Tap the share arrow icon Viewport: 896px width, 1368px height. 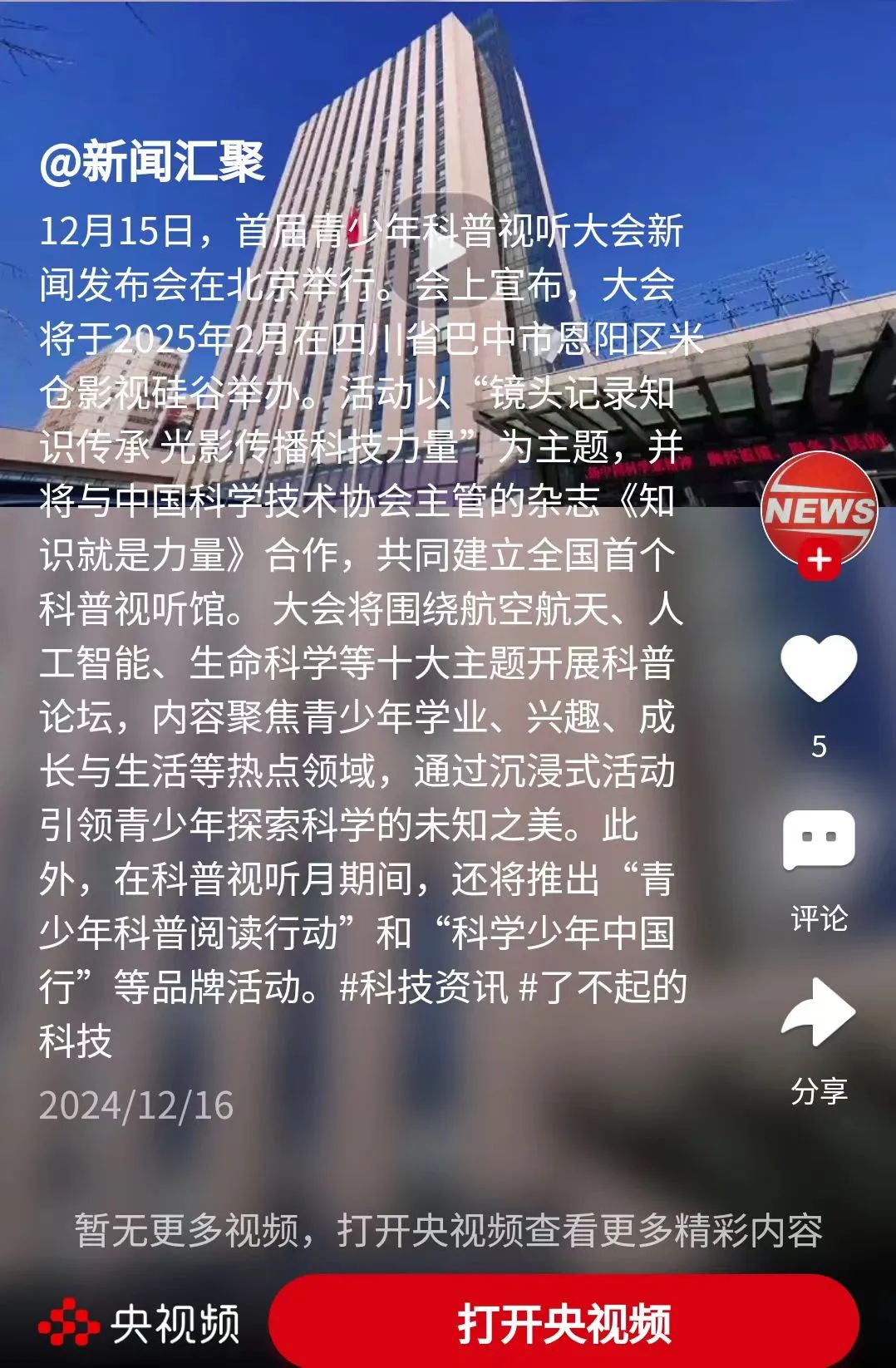[x=819, y=1012]
